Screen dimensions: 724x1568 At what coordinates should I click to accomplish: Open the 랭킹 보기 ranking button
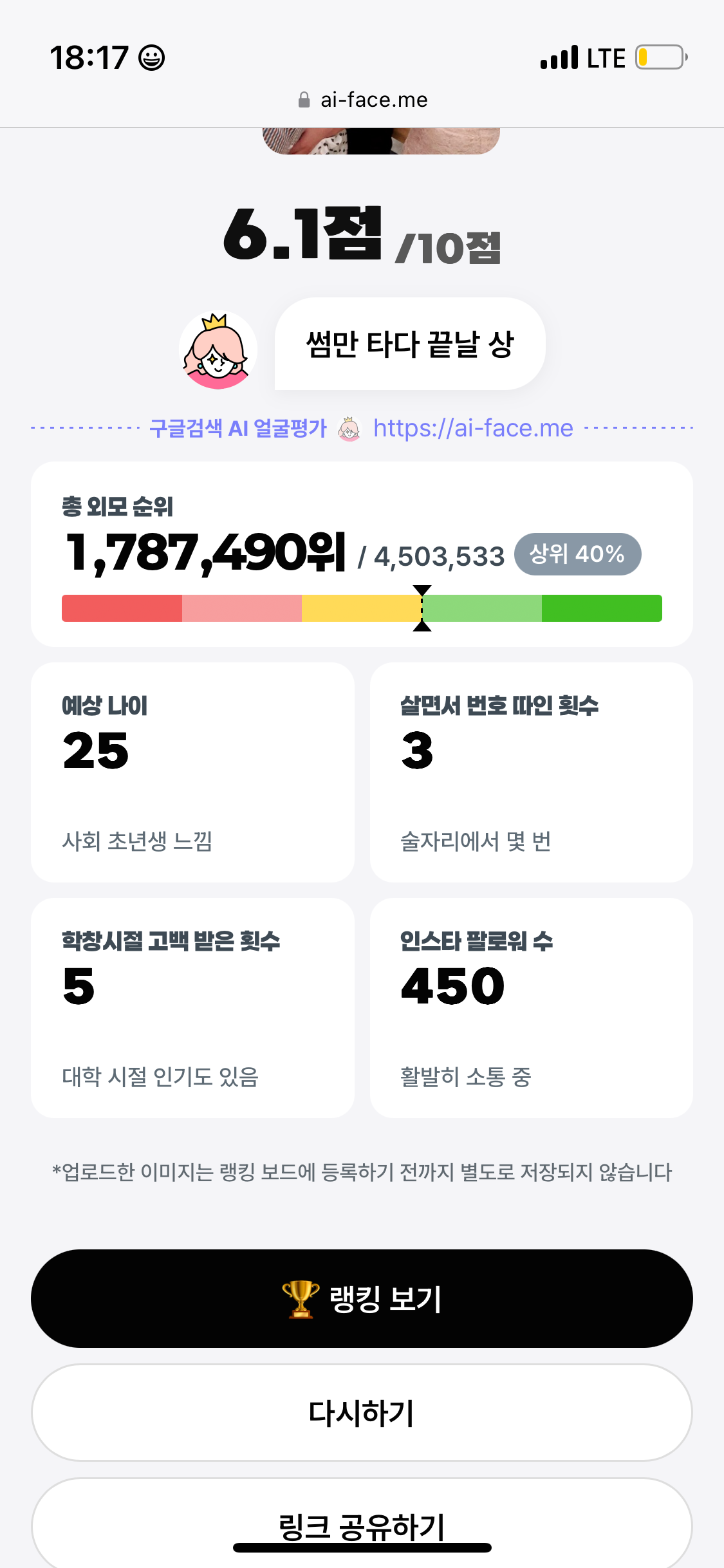pyautogui.click(x=362, y=1298)
